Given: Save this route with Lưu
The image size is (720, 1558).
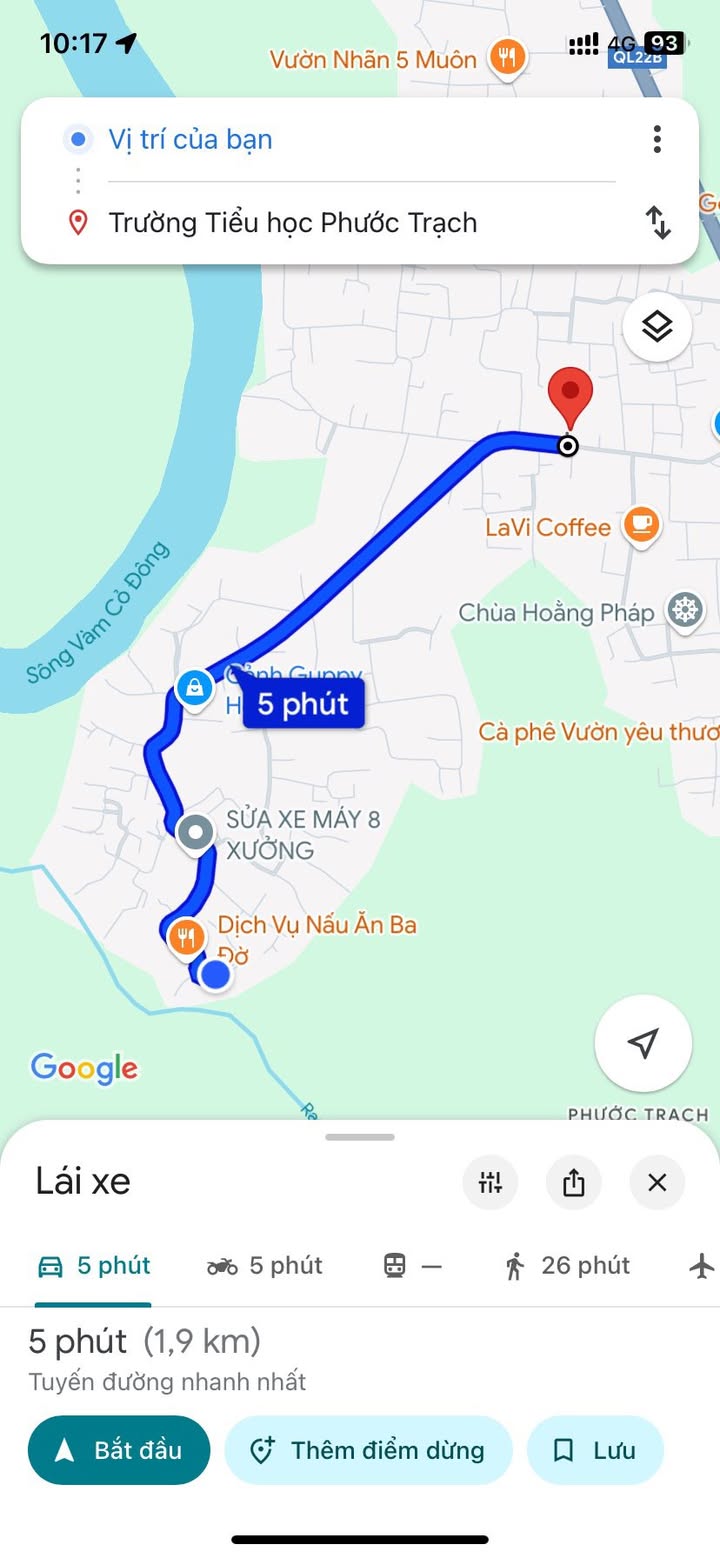Looking at the screenshot, I should pos(595,1450).
